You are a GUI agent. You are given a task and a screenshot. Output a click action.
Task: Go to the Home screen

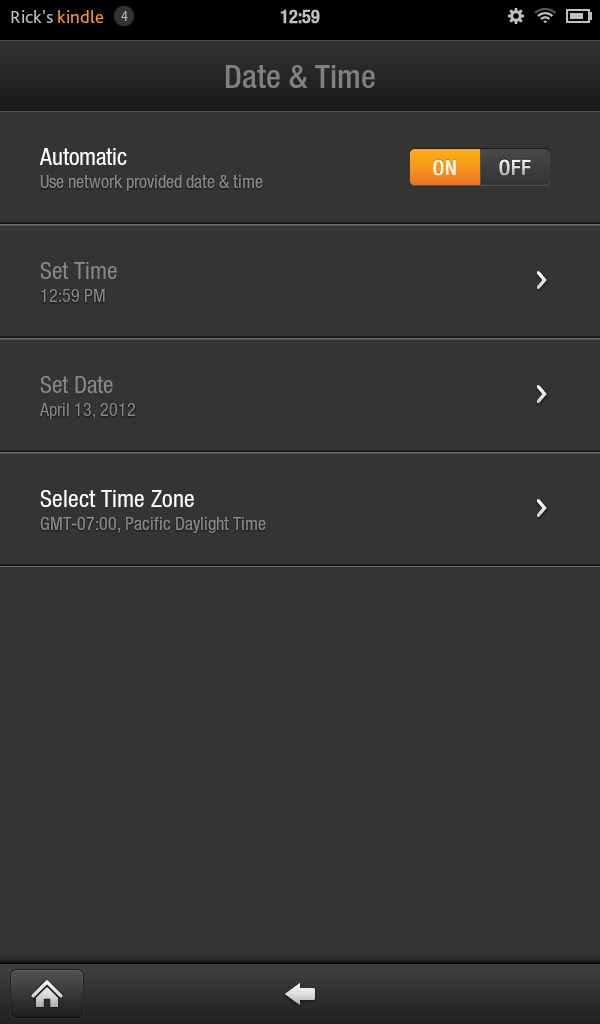[47, 994]
